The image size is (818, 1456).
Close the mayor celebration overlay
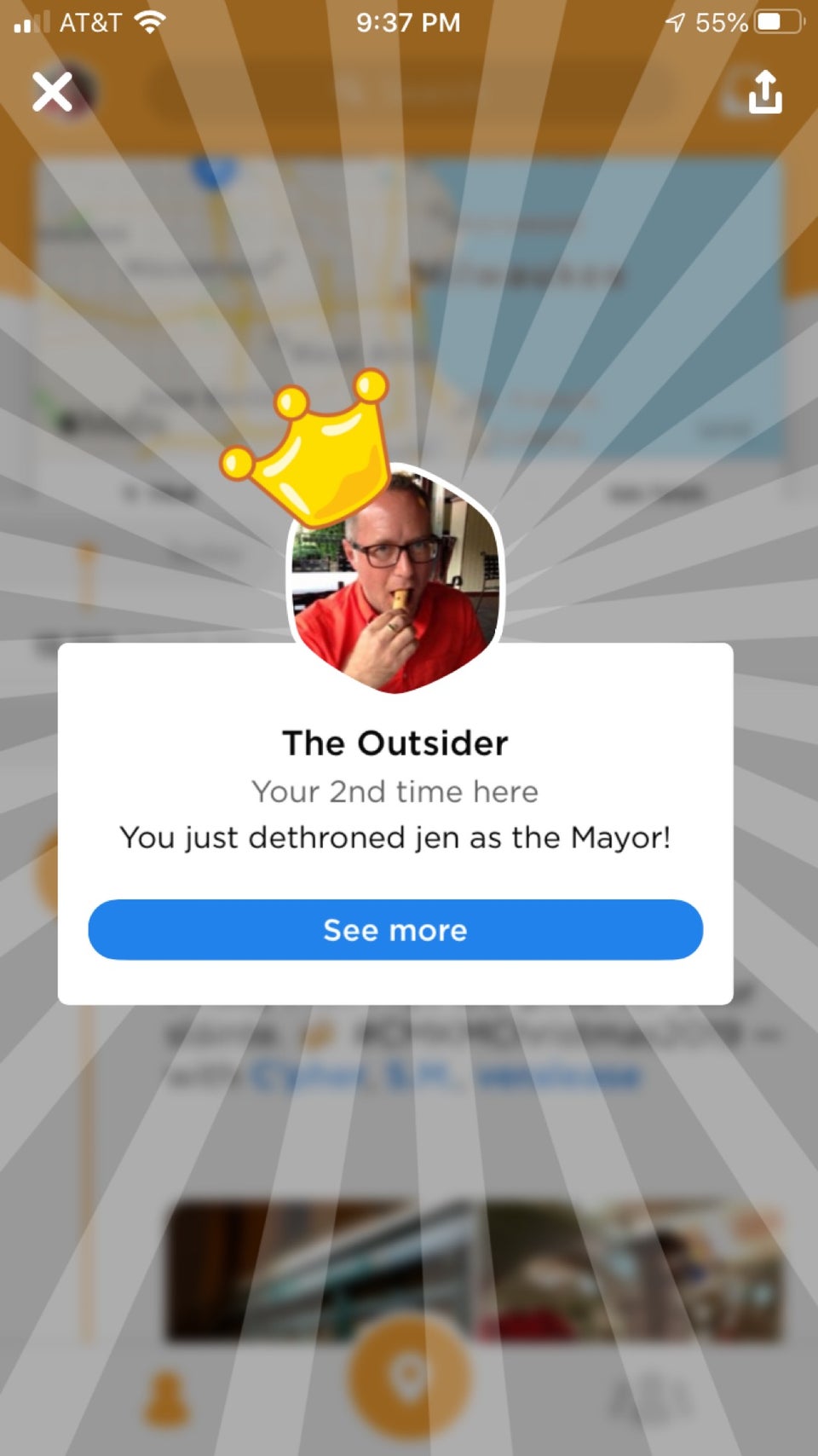point(51,93)
